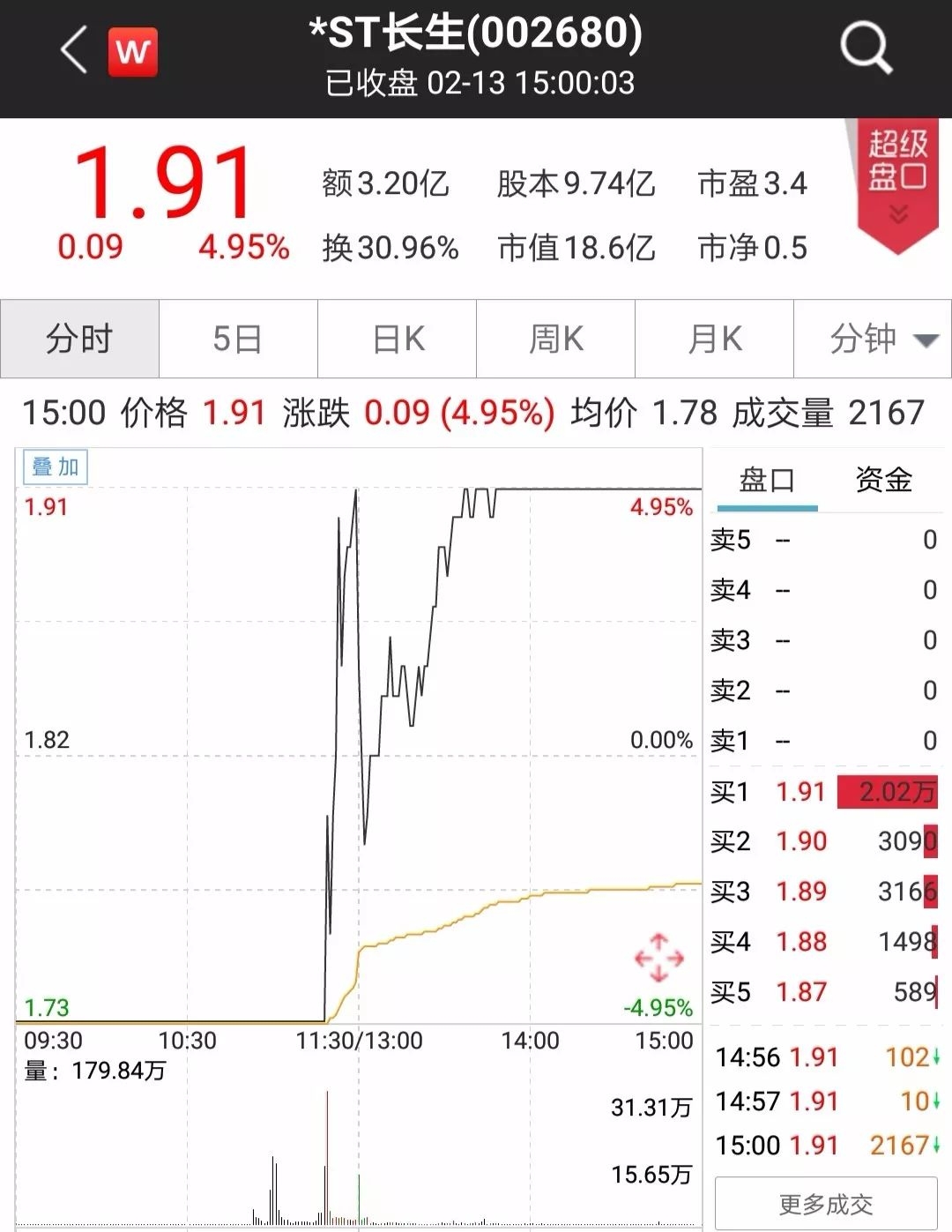Tap the red four-arrow expand chart icon
The image size is (952, 1232).
[658, 958]
